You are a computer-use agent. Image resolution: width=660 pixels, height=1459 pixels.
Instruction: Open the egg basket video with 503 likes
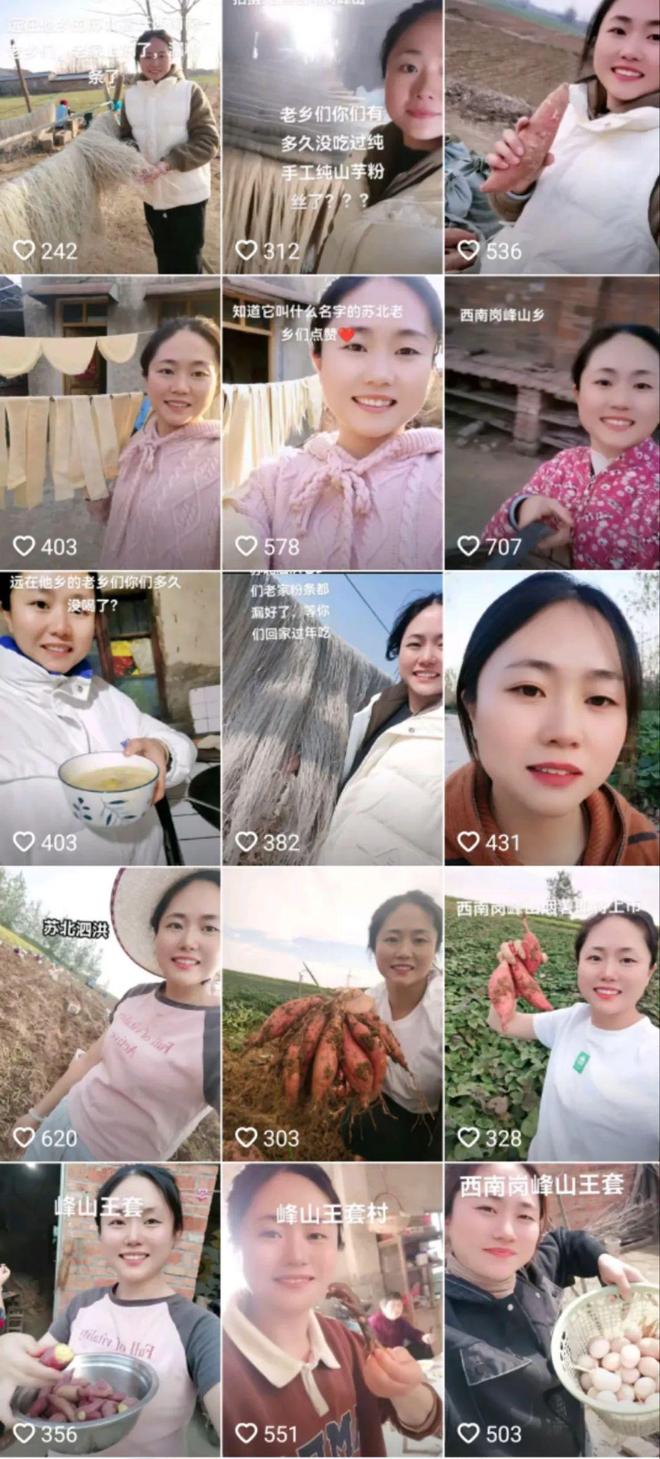pos(552,1308)
